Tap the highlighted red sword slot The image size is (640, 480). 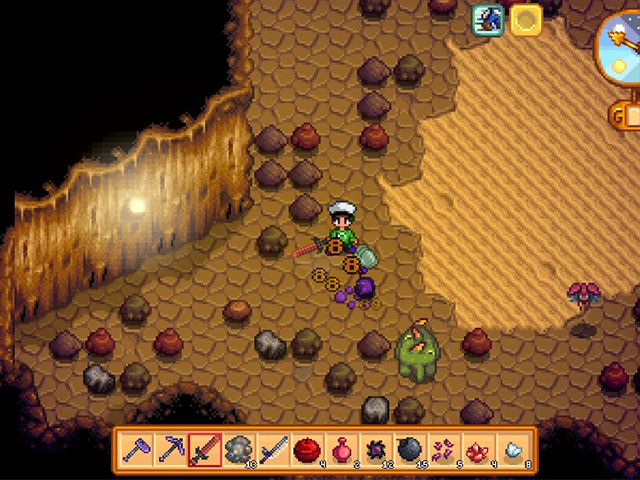[205, 450]
